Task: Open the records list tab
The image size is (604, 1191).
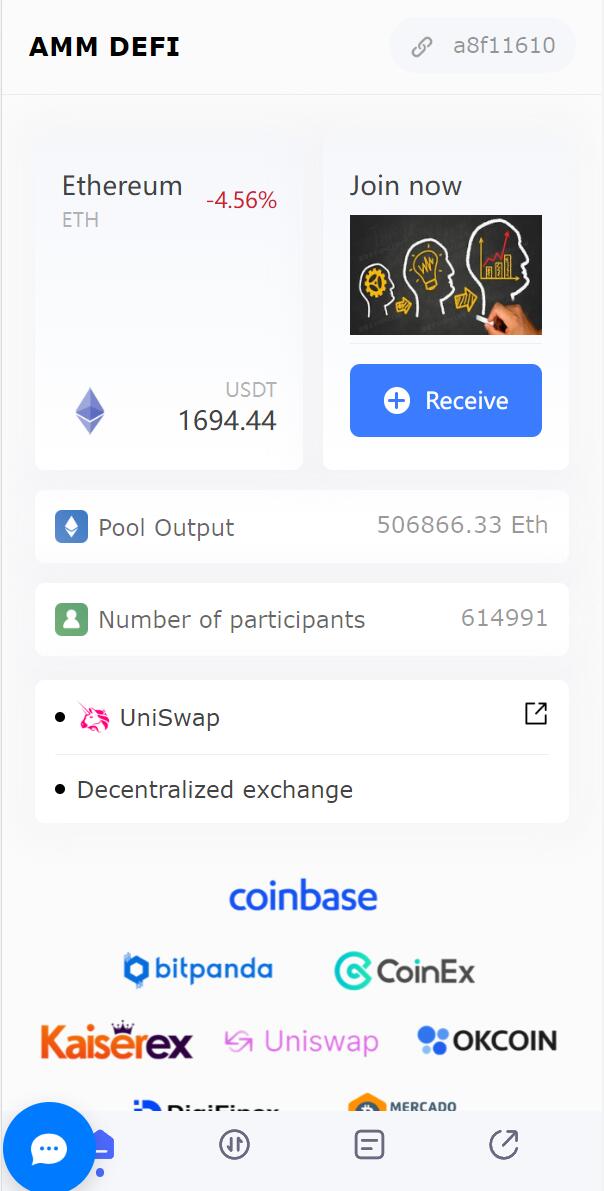Action: (x=369, y=1144)
